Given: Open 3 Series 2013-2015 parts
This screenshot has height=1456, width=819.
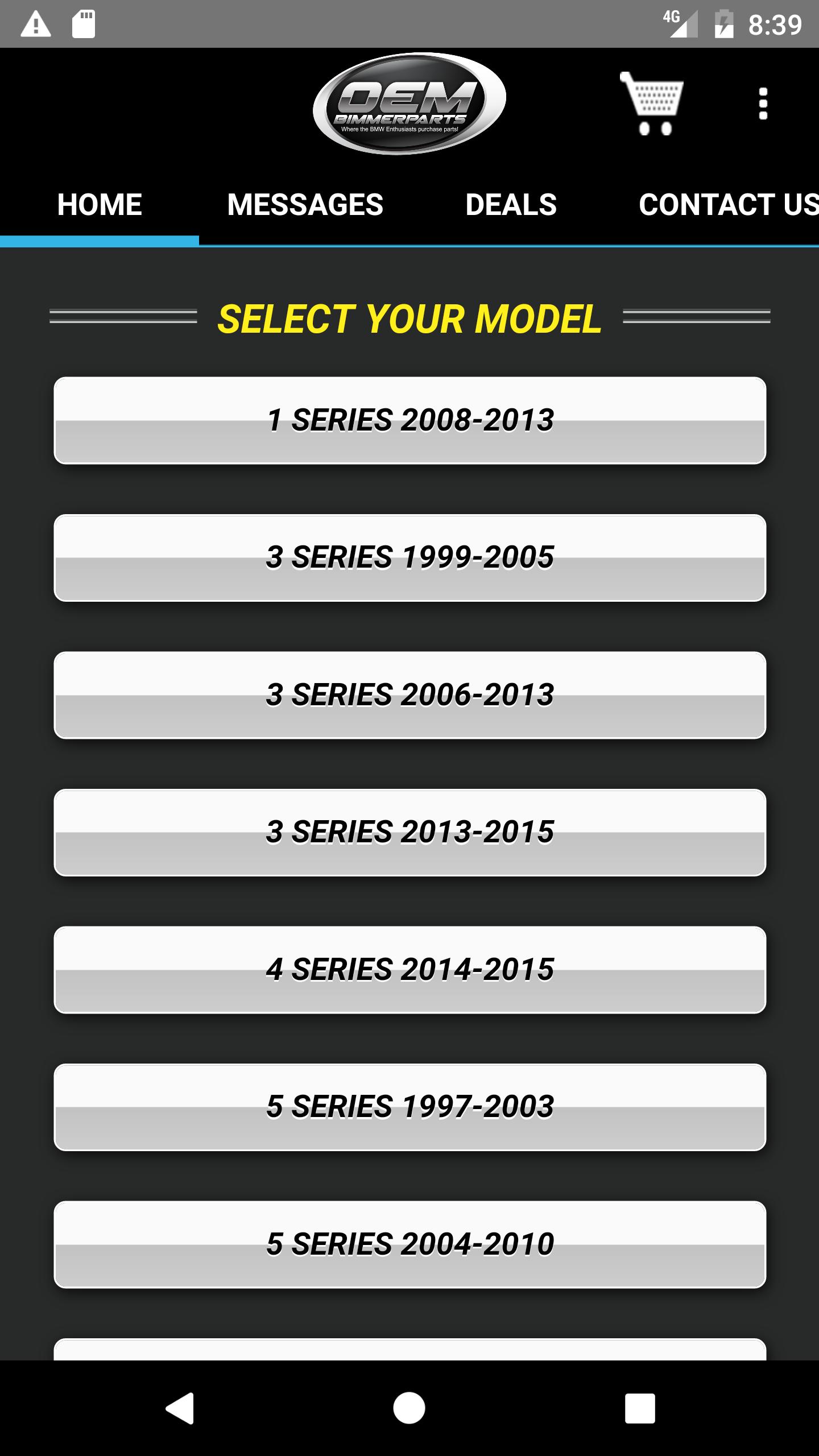Looking at the screenshot, I should [x=409, y=833].
